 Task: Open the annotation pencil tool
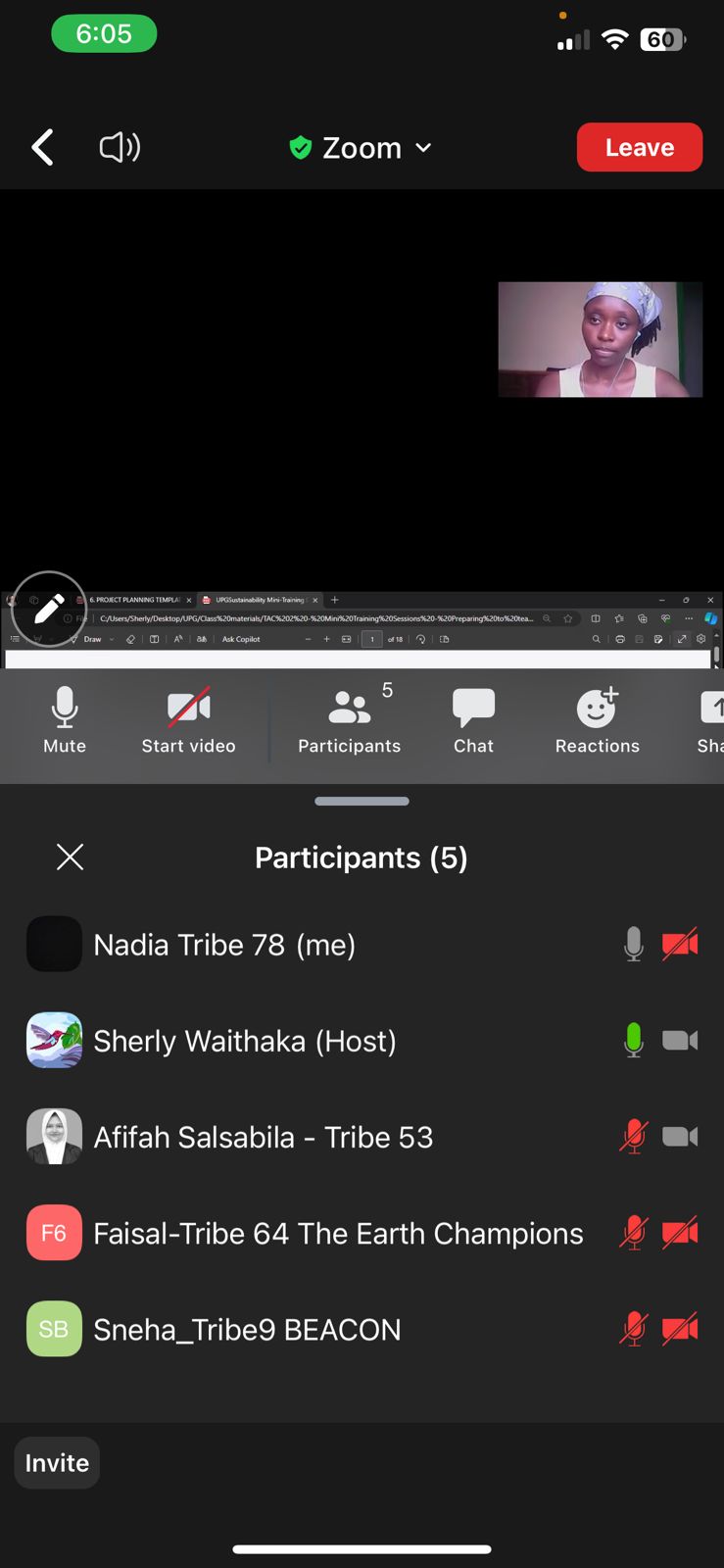click(48, 609)
